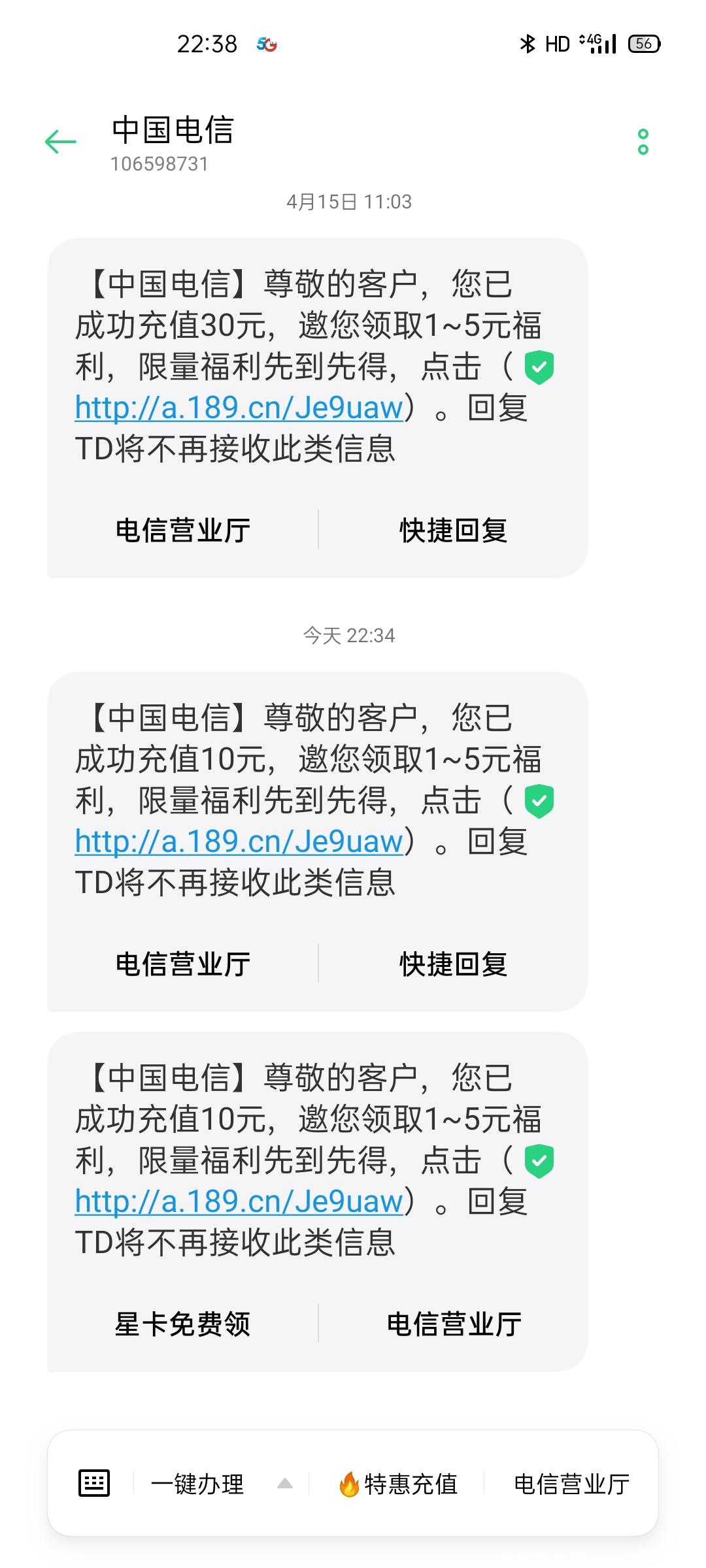Tap the green security shield in first message

coord(540,367)
